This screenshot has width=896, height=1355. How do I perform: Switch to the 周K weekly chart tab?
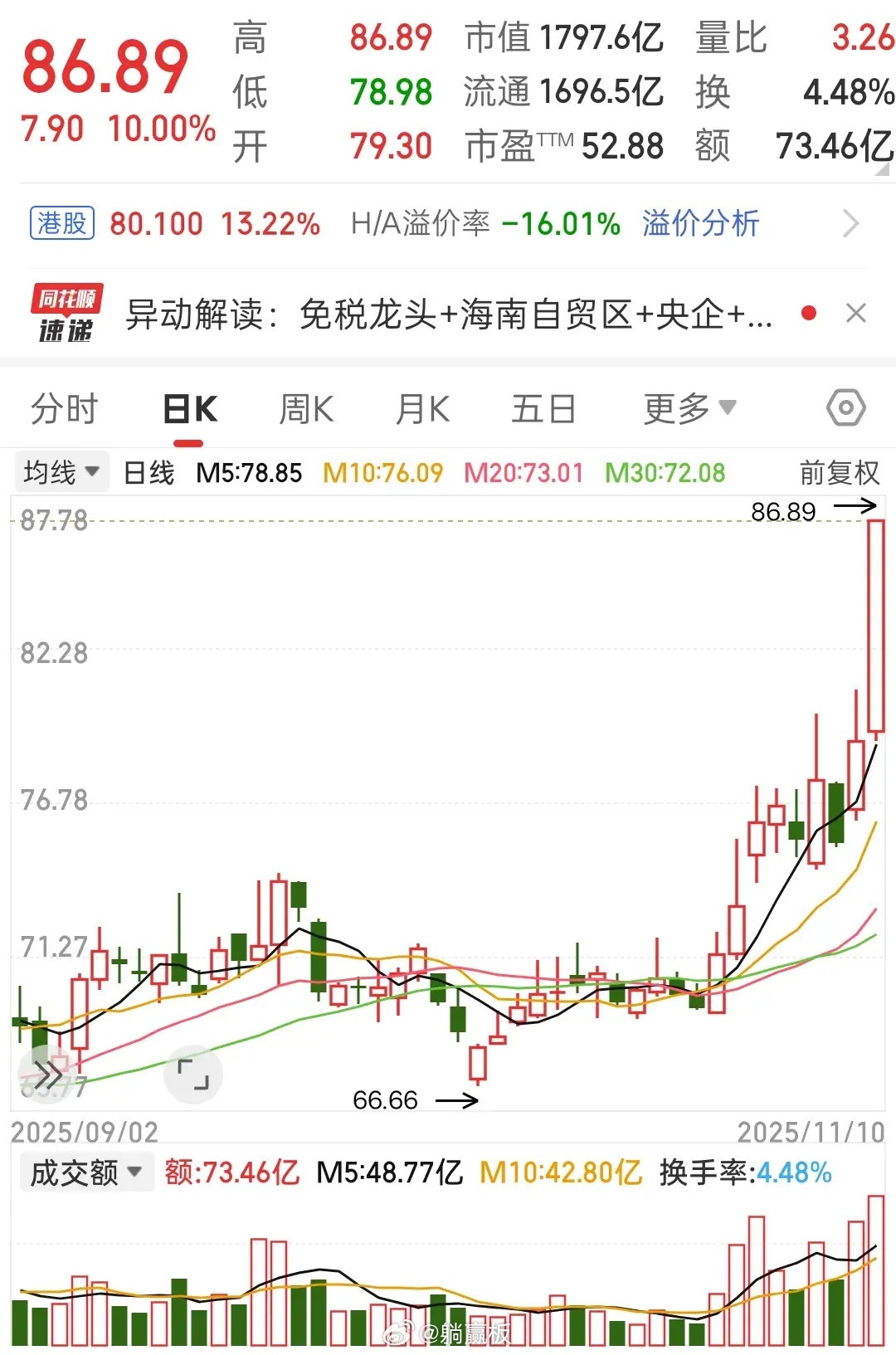coord(306,408)
